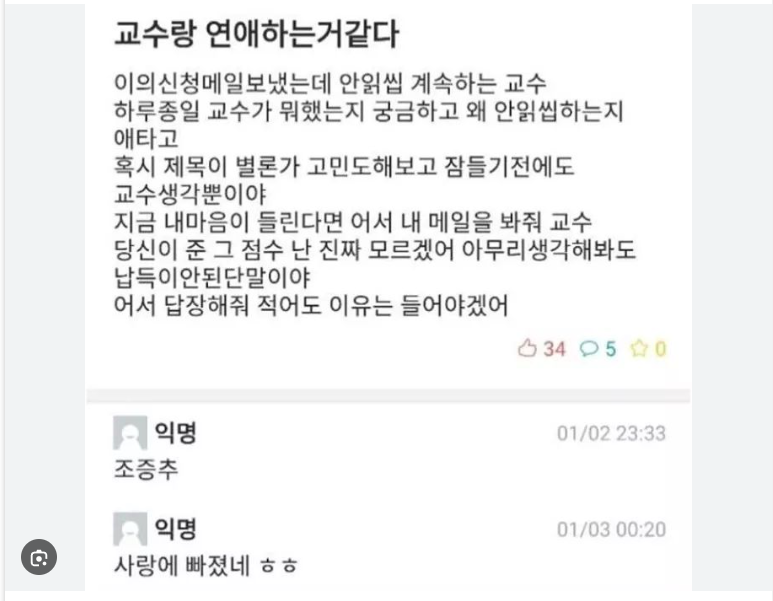773x601 pixels.
Task: Like the post with 34 likes
Action: click(x=527, y=349)
